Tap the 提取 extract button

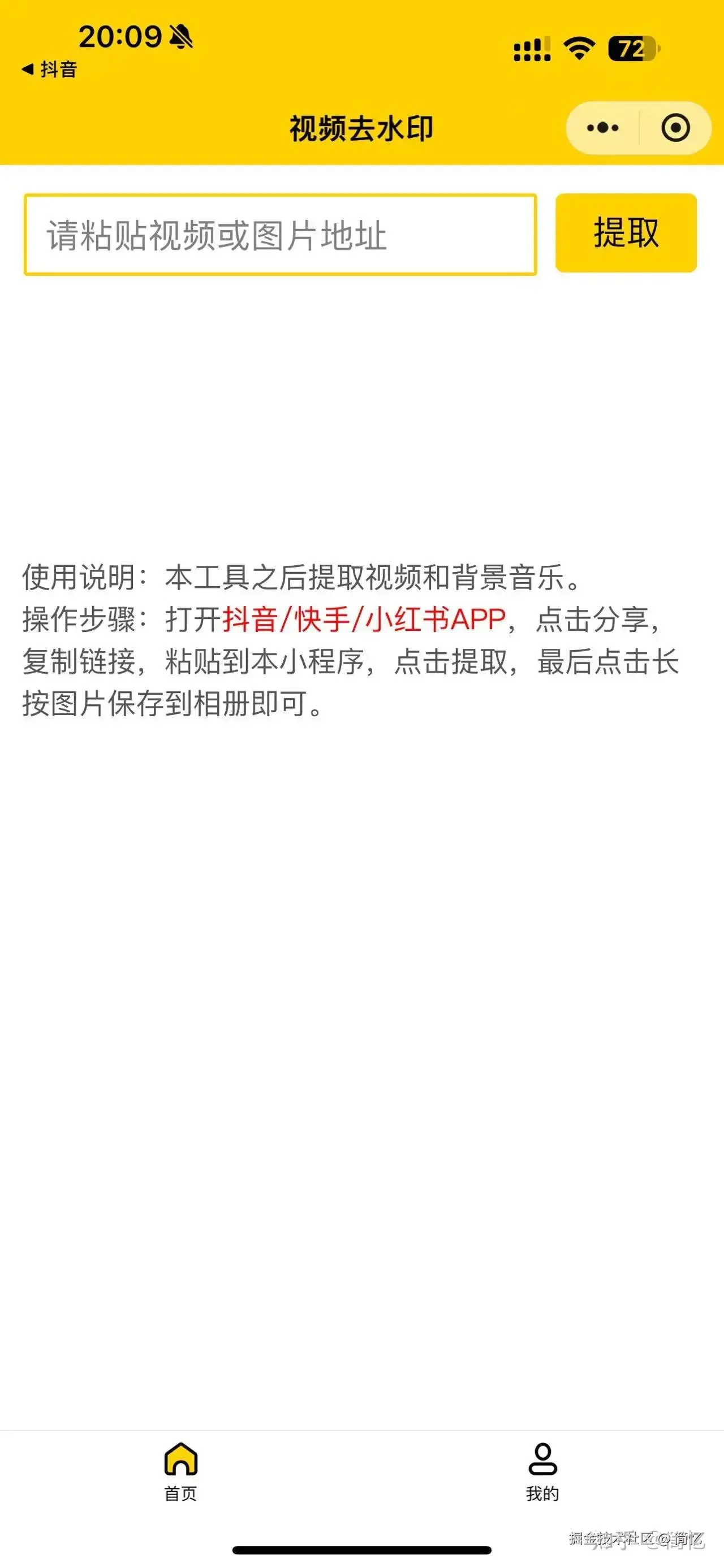coord(626,233)
